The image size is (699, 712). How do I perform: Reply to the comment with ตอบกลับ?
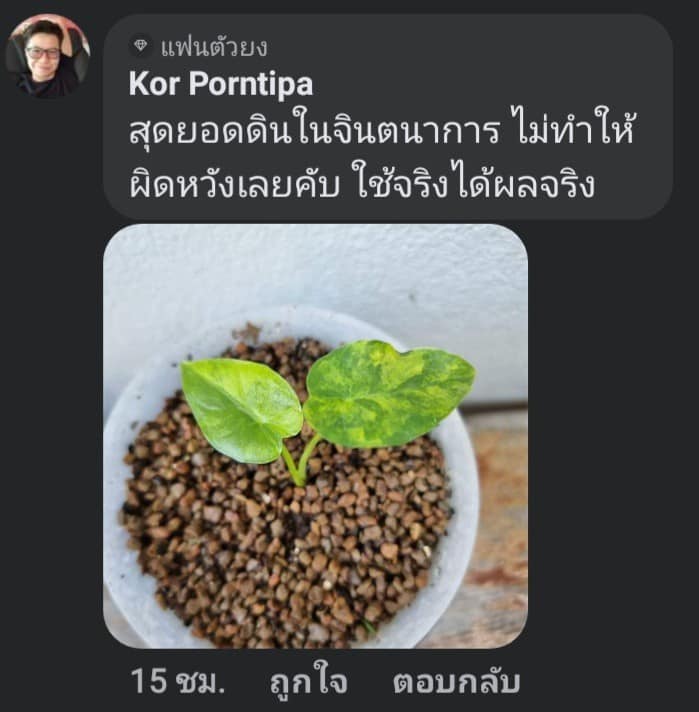[456, 682]
